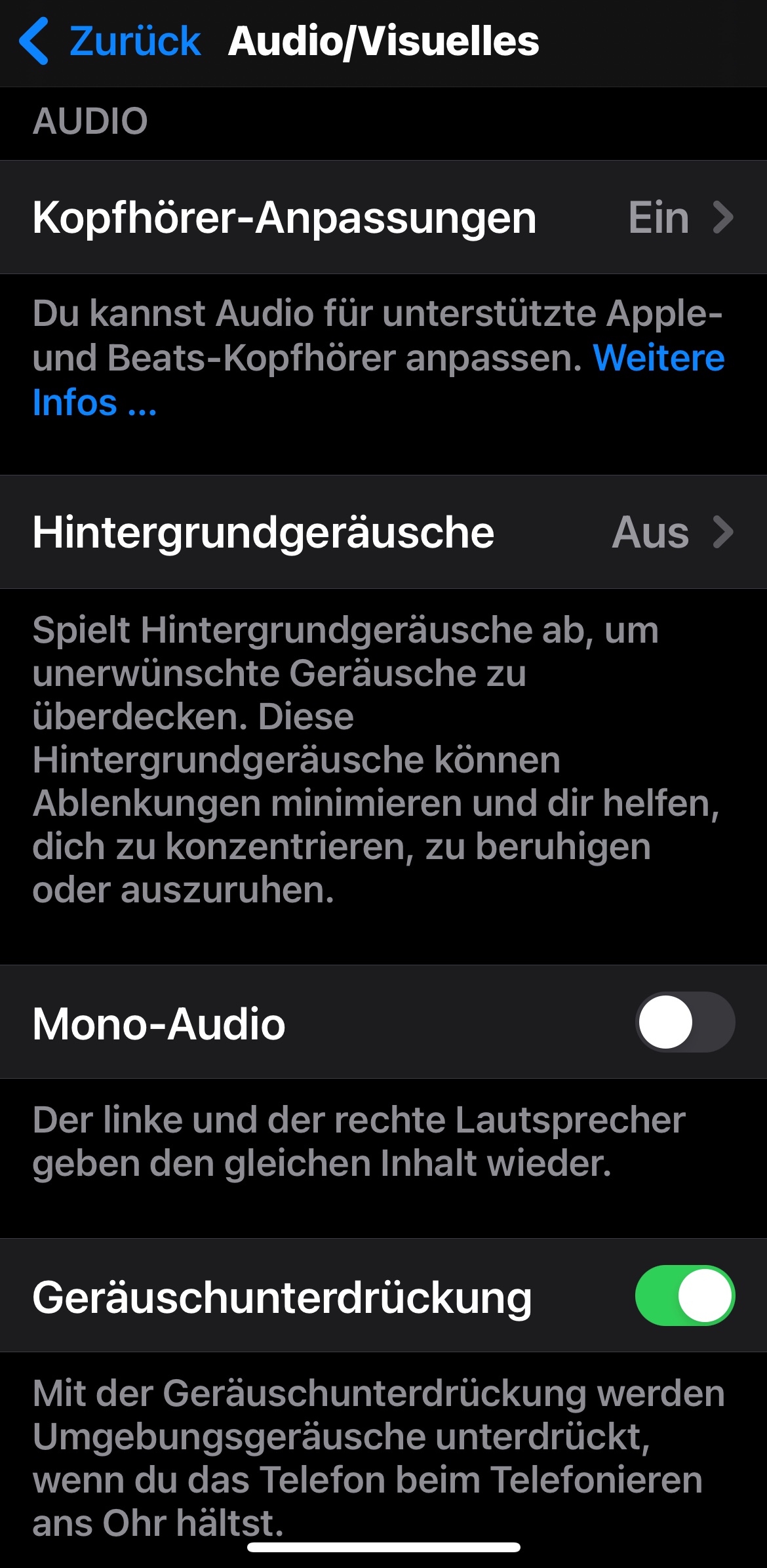Screen dimensions: 767x1568
Task: Open Kopfhörer-Anpassungen settings
Action: click(383, 218)
